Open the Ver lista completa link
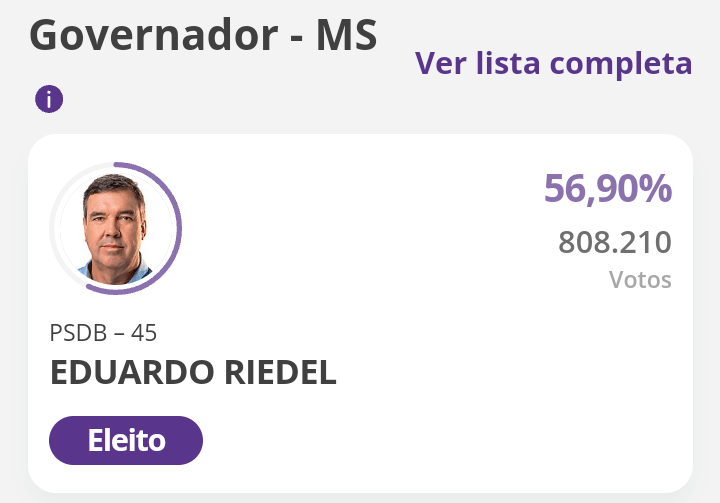This screenshot has width=720, height=503. point(553,63)
